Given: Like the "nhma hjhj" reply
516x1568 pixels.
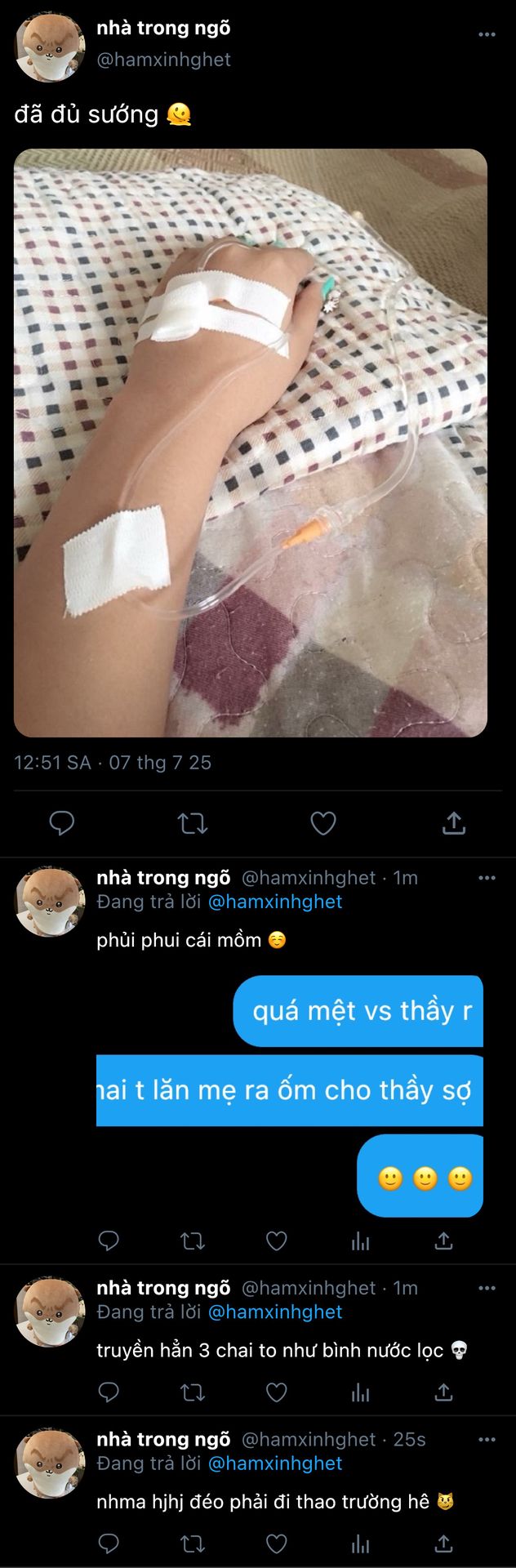Looking at the screenshot, I should (x=277, y=1543).
